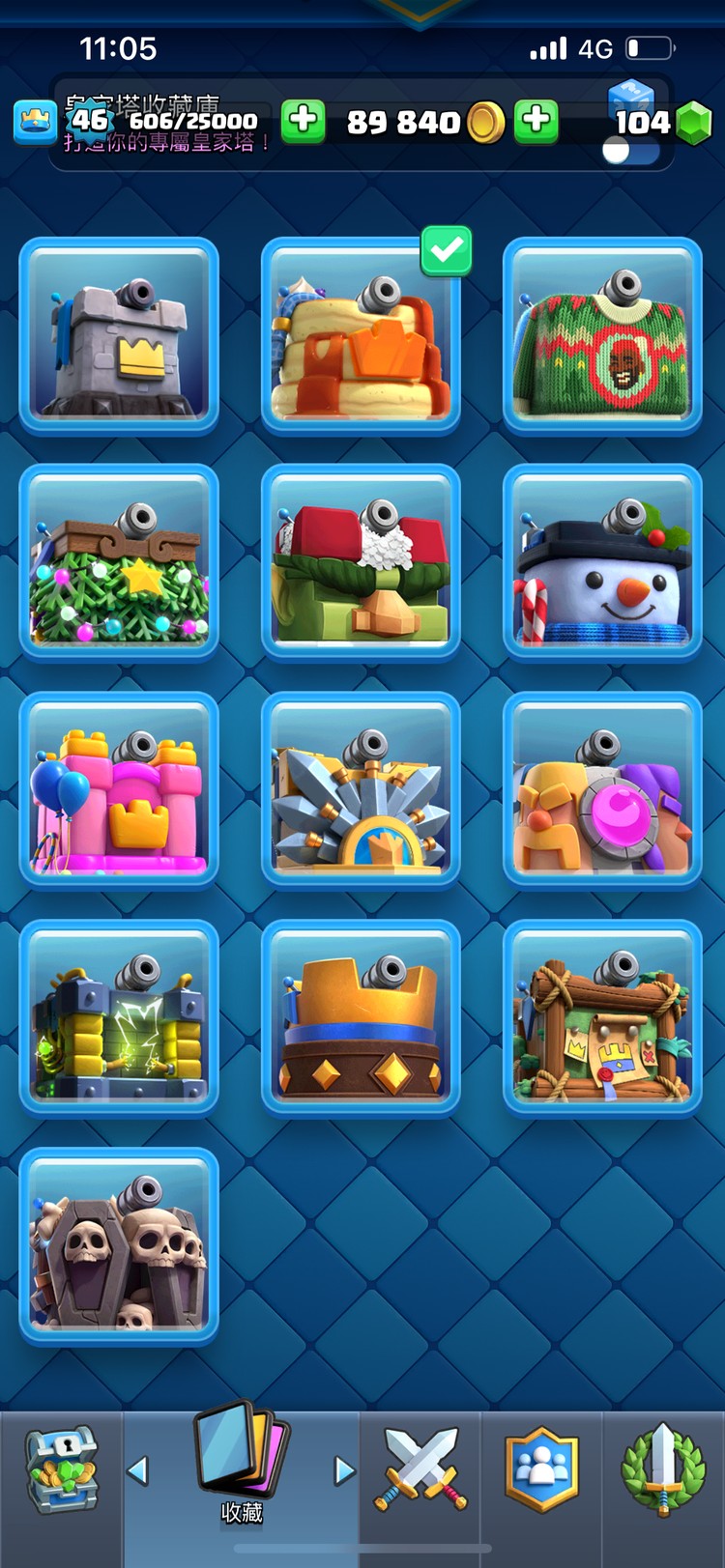The width and height of the screenshot is (725, 1568).
Task: Pick the tower skin with pink orb
Action: 602,790
